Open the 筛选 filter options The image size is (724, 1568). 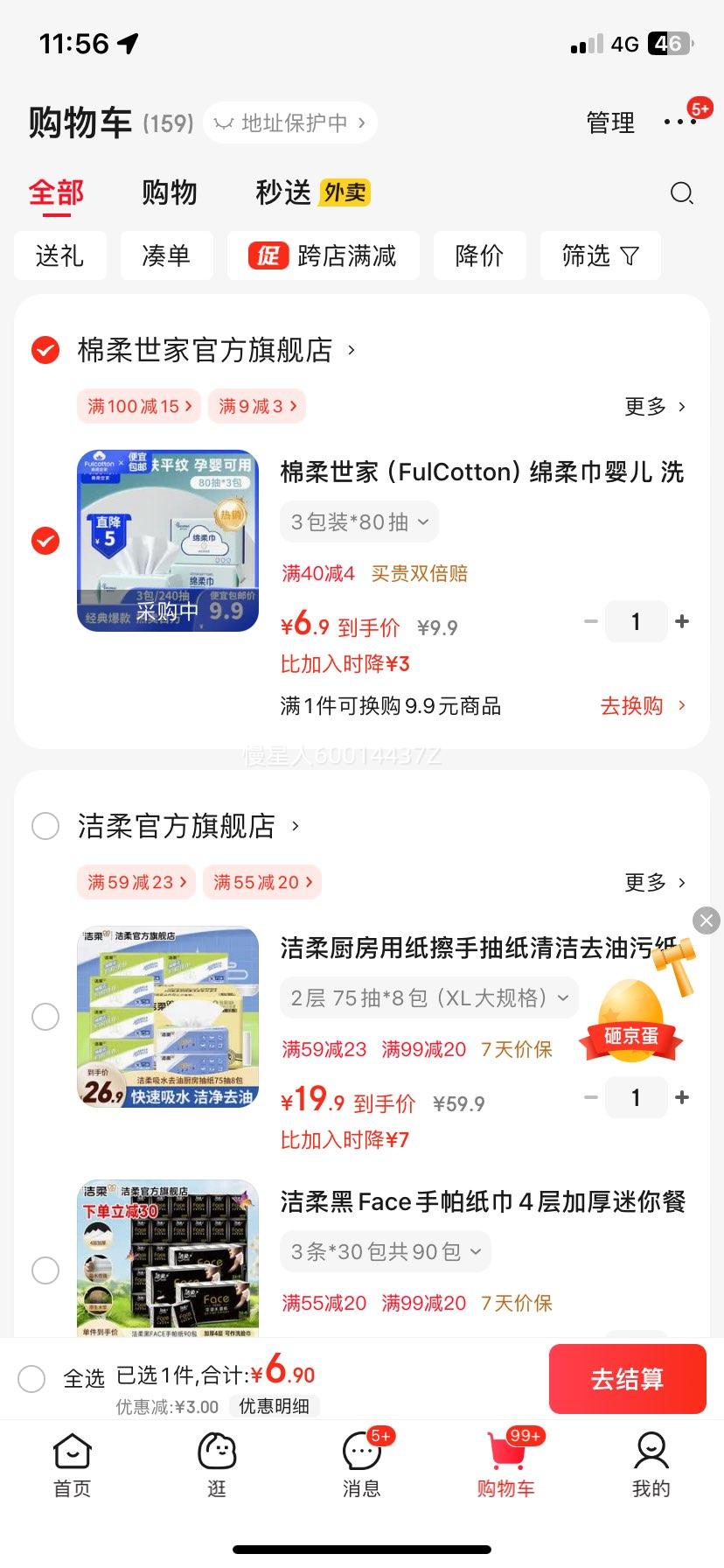click(x=600, y=255)
